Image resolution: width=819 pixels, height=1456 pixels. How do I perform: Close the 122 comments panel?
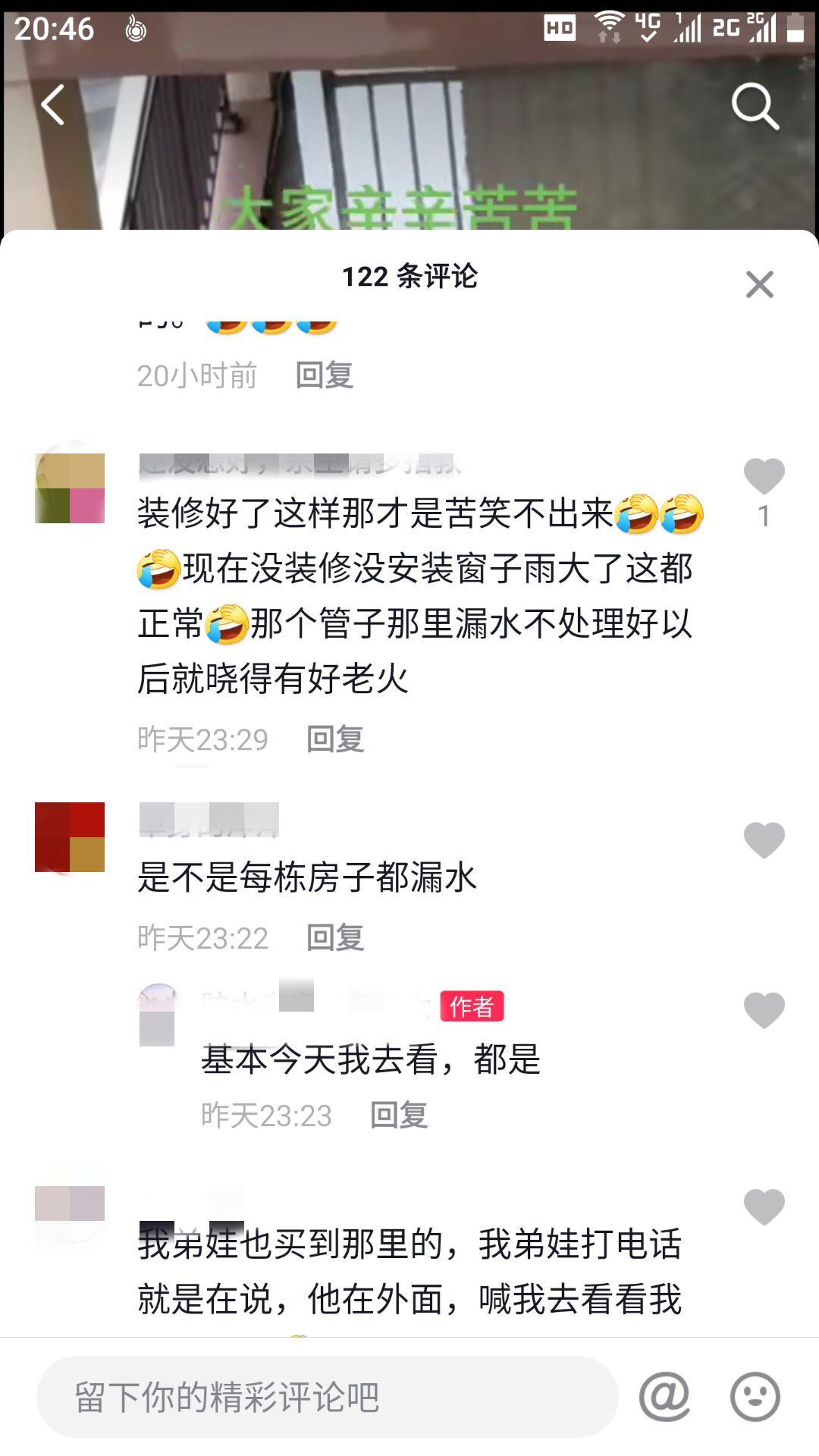point(759,285)
